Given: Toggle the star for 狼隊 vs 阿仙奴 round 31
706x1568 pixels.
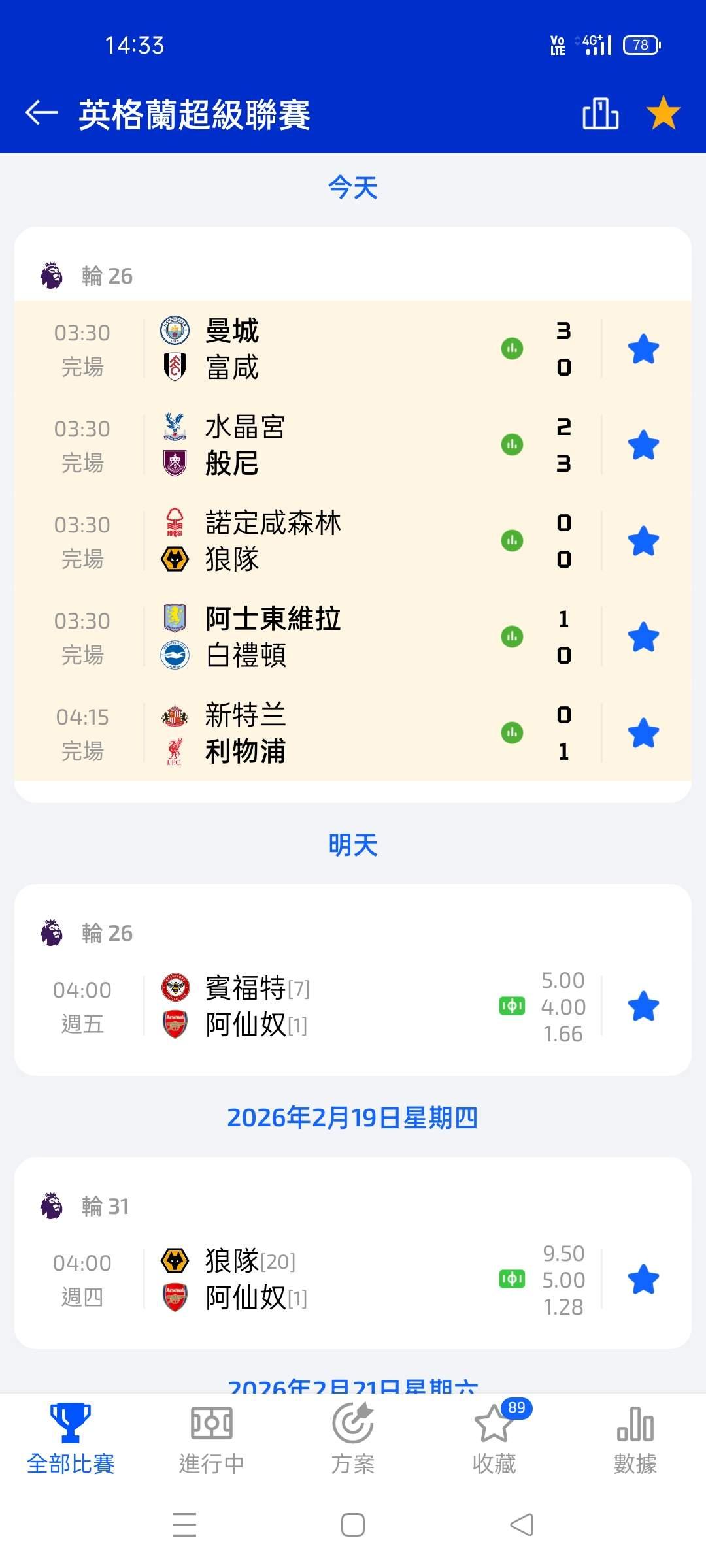Looking at the screenshot, I should pos(643,1279).
